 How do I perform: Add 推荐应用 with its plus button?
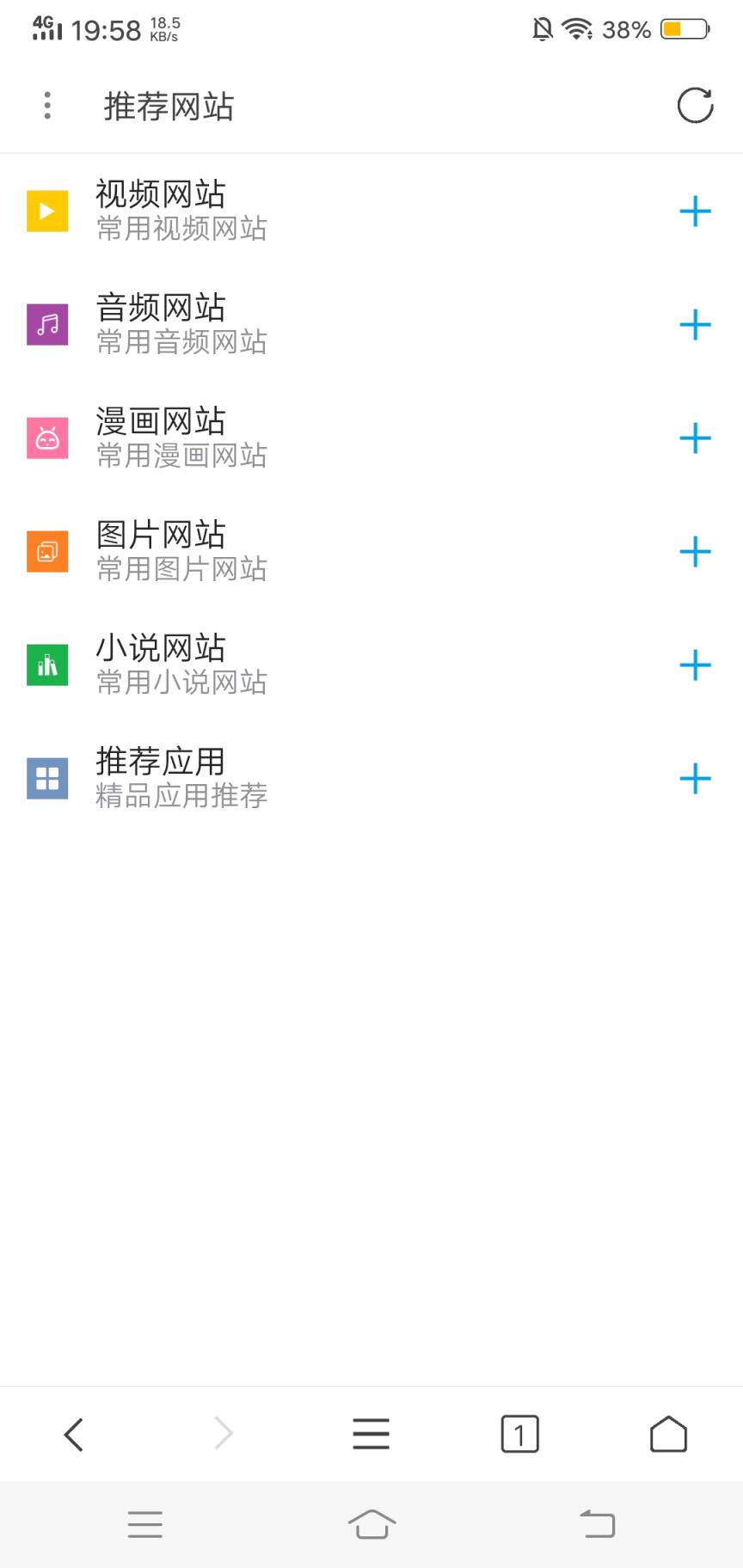(x=695, y=780)
